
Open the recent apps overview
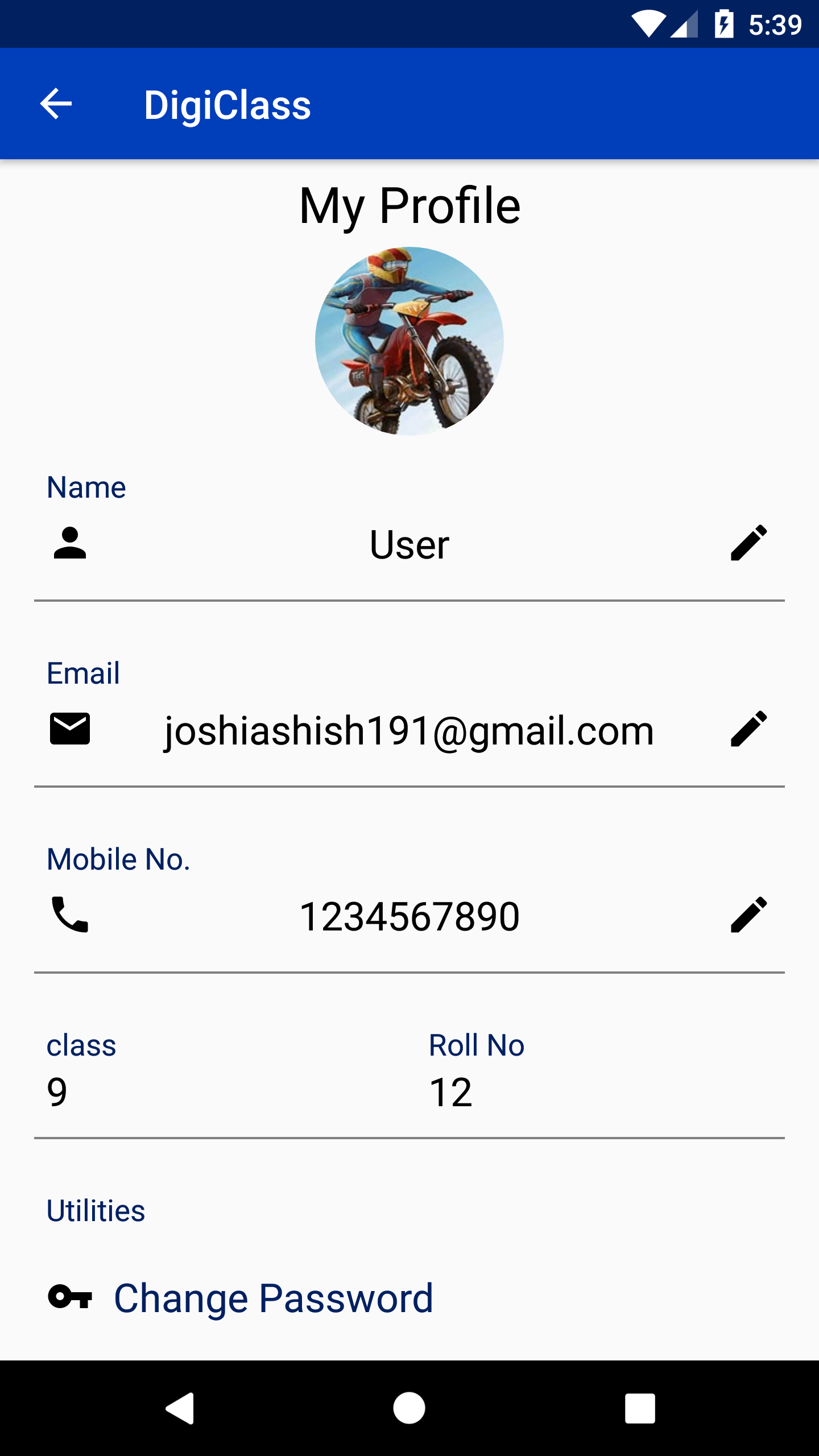[x=640, y=1408]
